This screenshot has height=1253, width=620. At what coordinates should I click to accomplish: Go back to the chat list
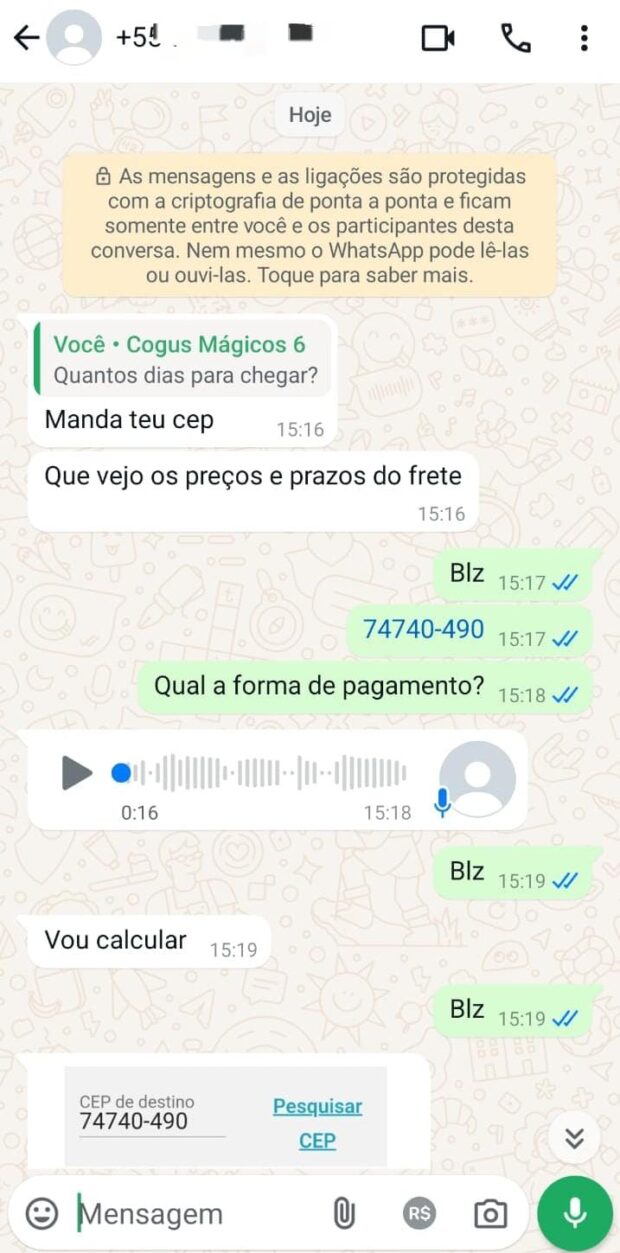click(x=26, y=38)
